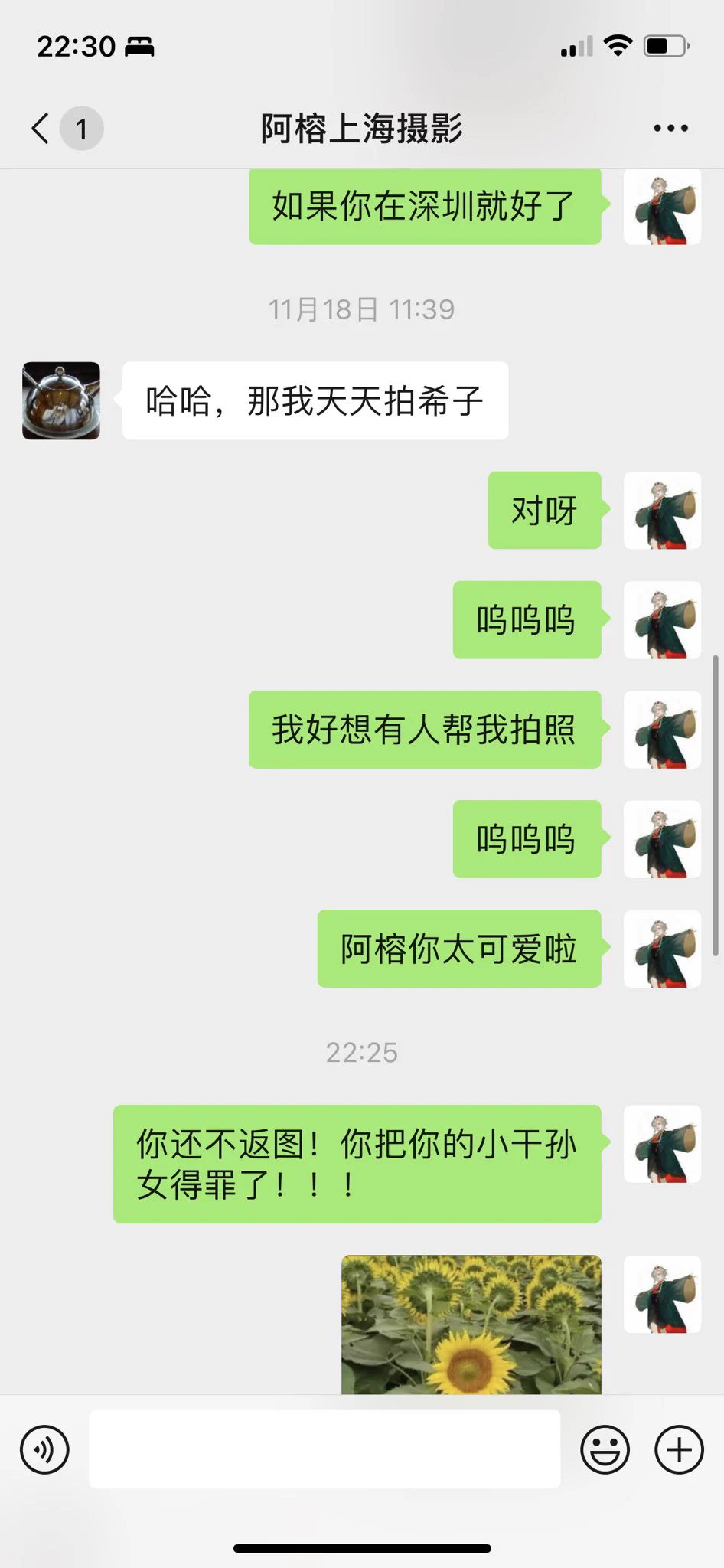Go back to the chat list
This screenshot has width=724, height=1568.
[x=42, y=128]
